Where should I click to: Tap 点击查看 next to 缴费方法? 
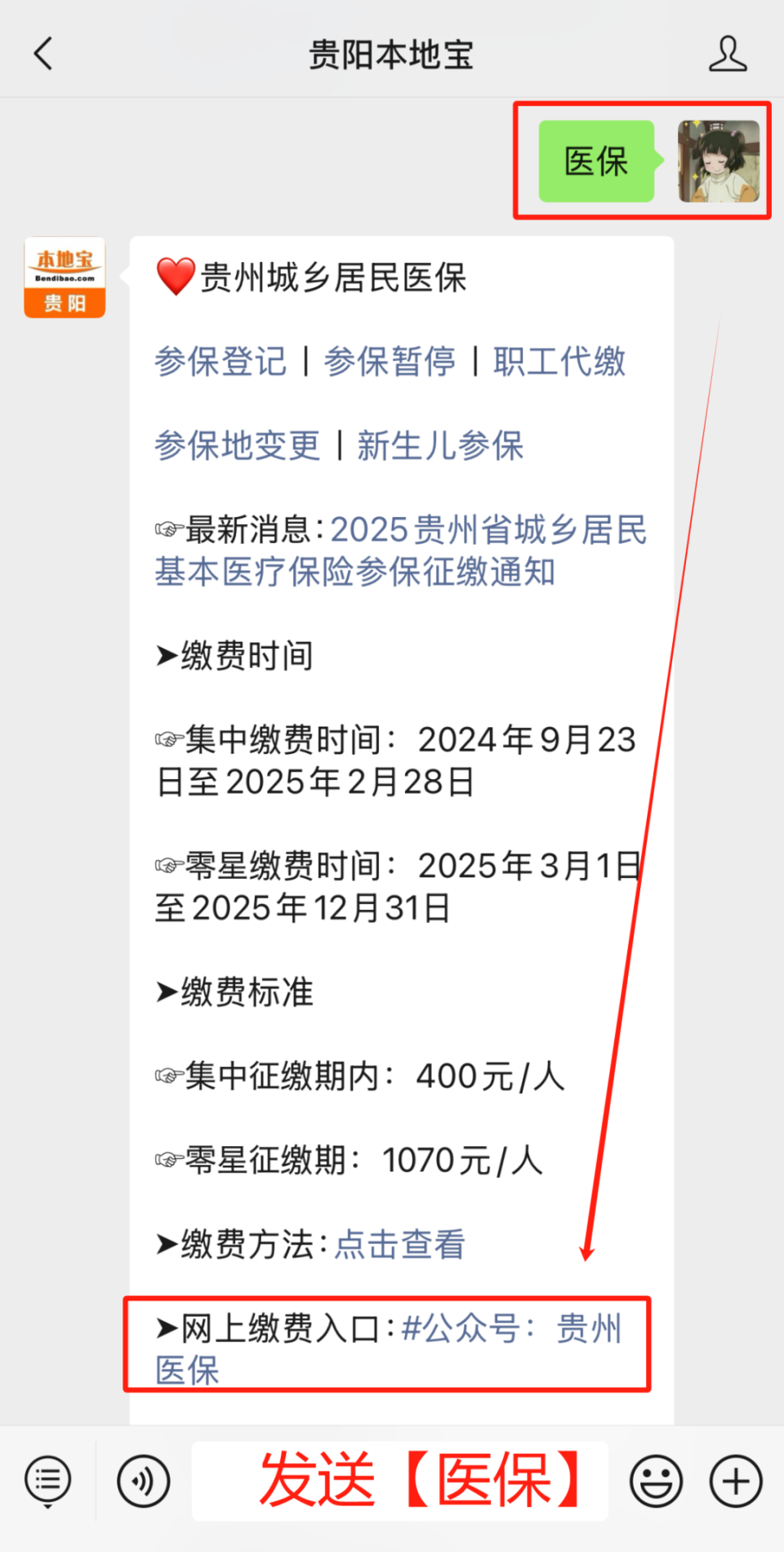click(x=400, y=1245)
